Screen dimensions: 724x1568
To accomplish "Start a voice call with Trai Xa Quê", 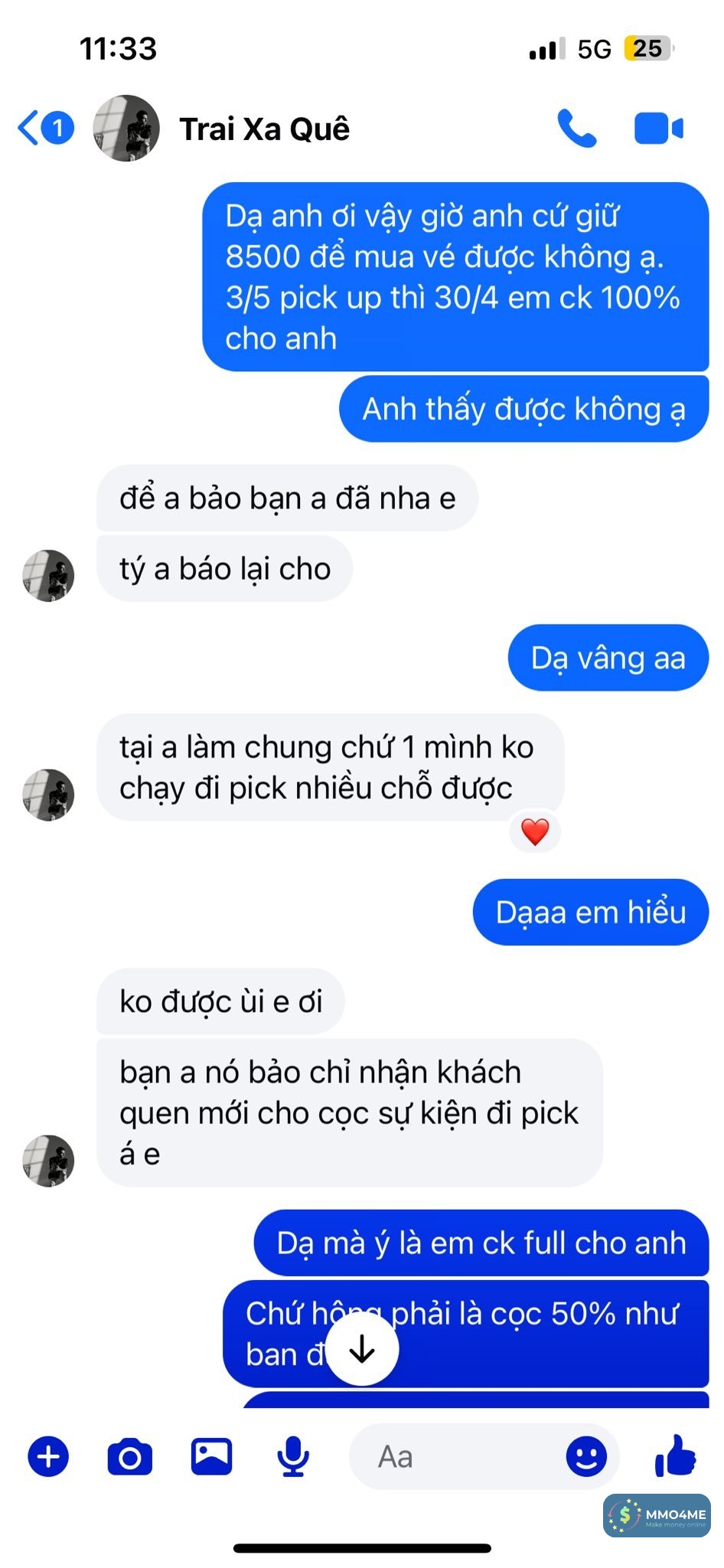I will 576,129.
